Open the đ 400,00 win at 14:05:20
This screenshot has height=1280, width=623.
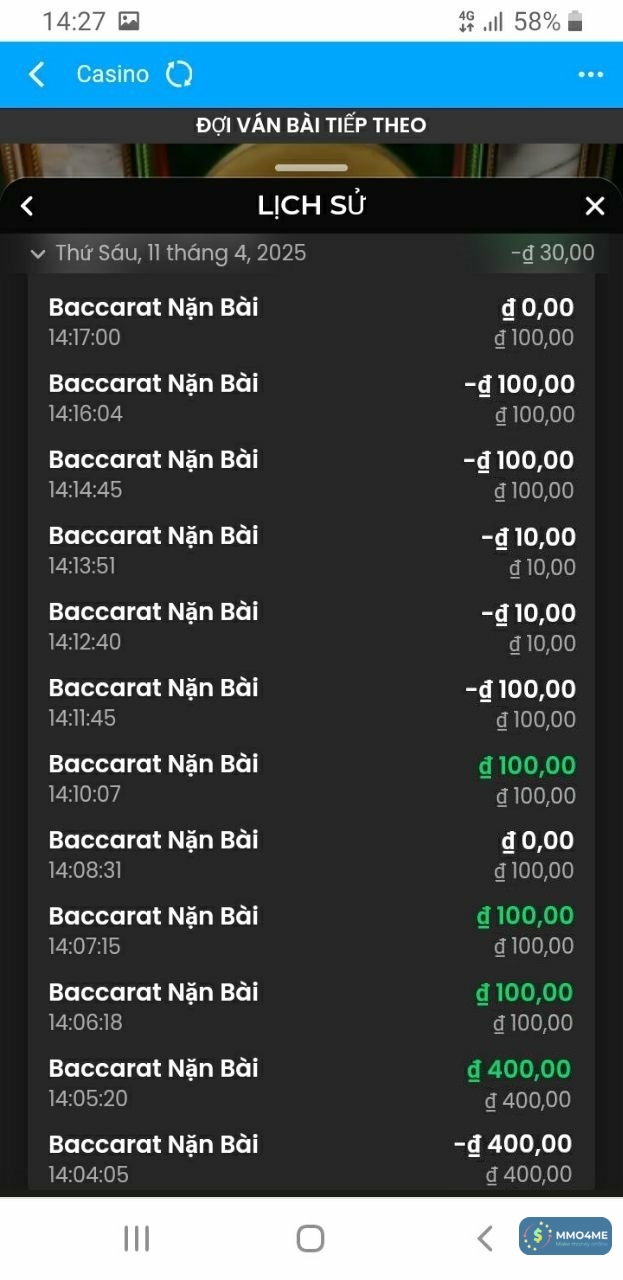[311, 1082]
